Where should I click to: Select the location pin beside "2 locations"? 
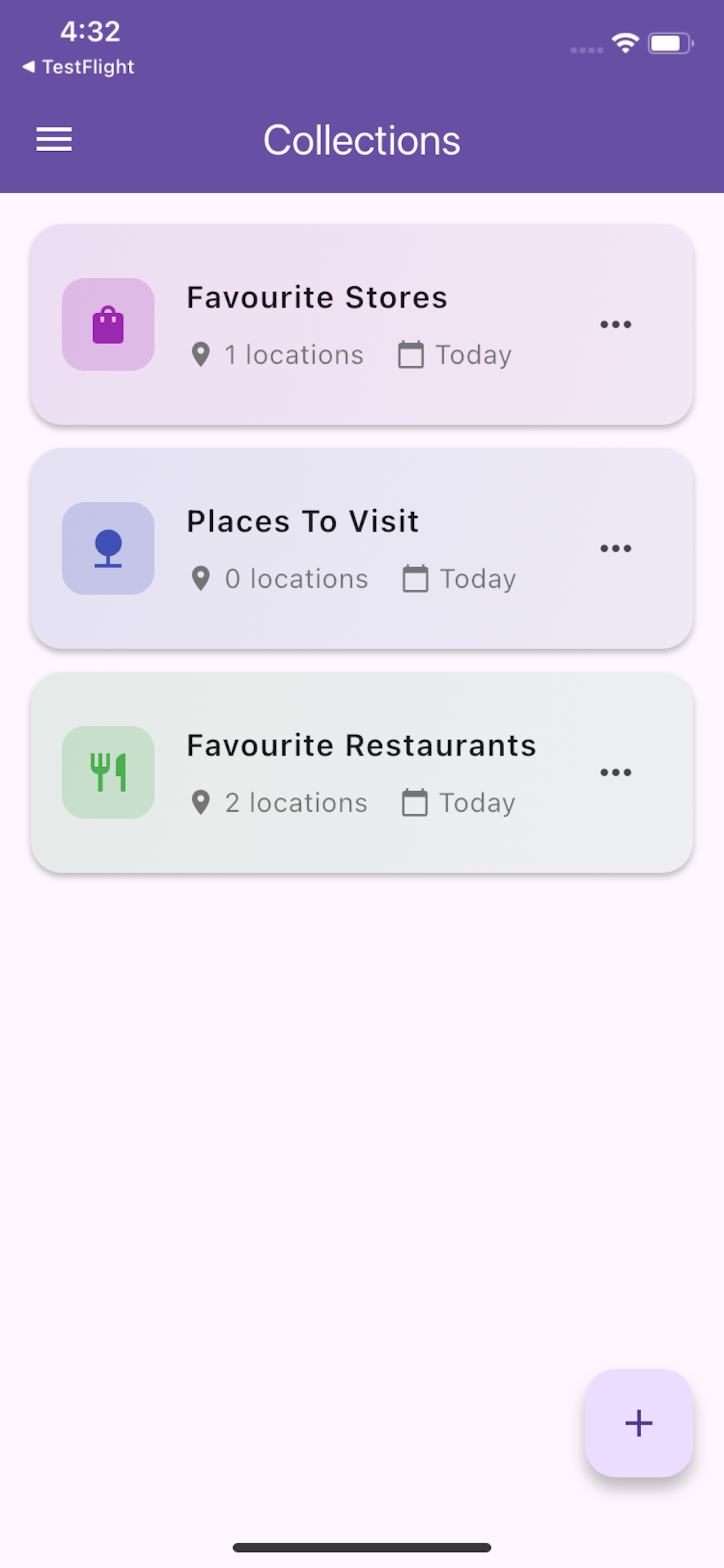[201, 802]
